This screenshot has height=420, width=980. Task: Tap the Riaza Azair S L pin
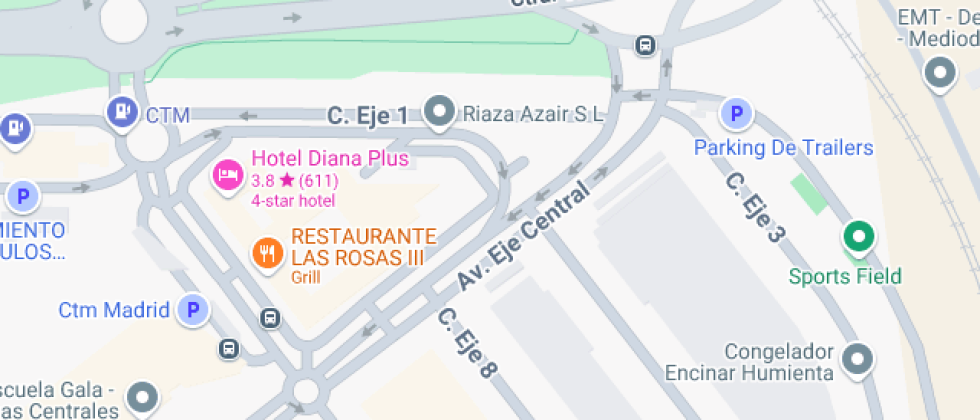[x=440, y=113]
